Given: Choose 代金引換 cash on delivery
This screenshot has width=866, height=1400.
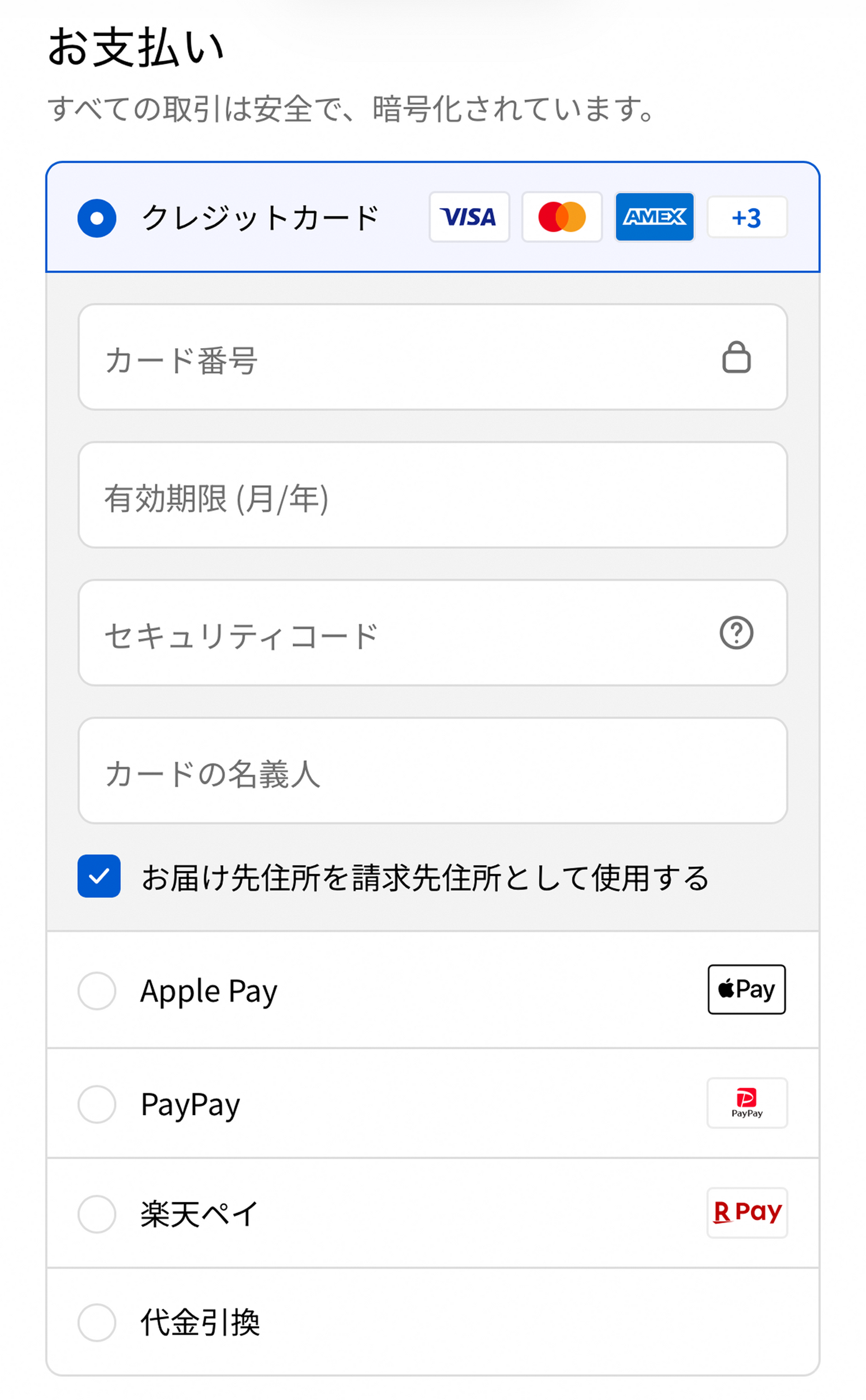Looking at the screenshot, I should click(x=97, y=1322).
